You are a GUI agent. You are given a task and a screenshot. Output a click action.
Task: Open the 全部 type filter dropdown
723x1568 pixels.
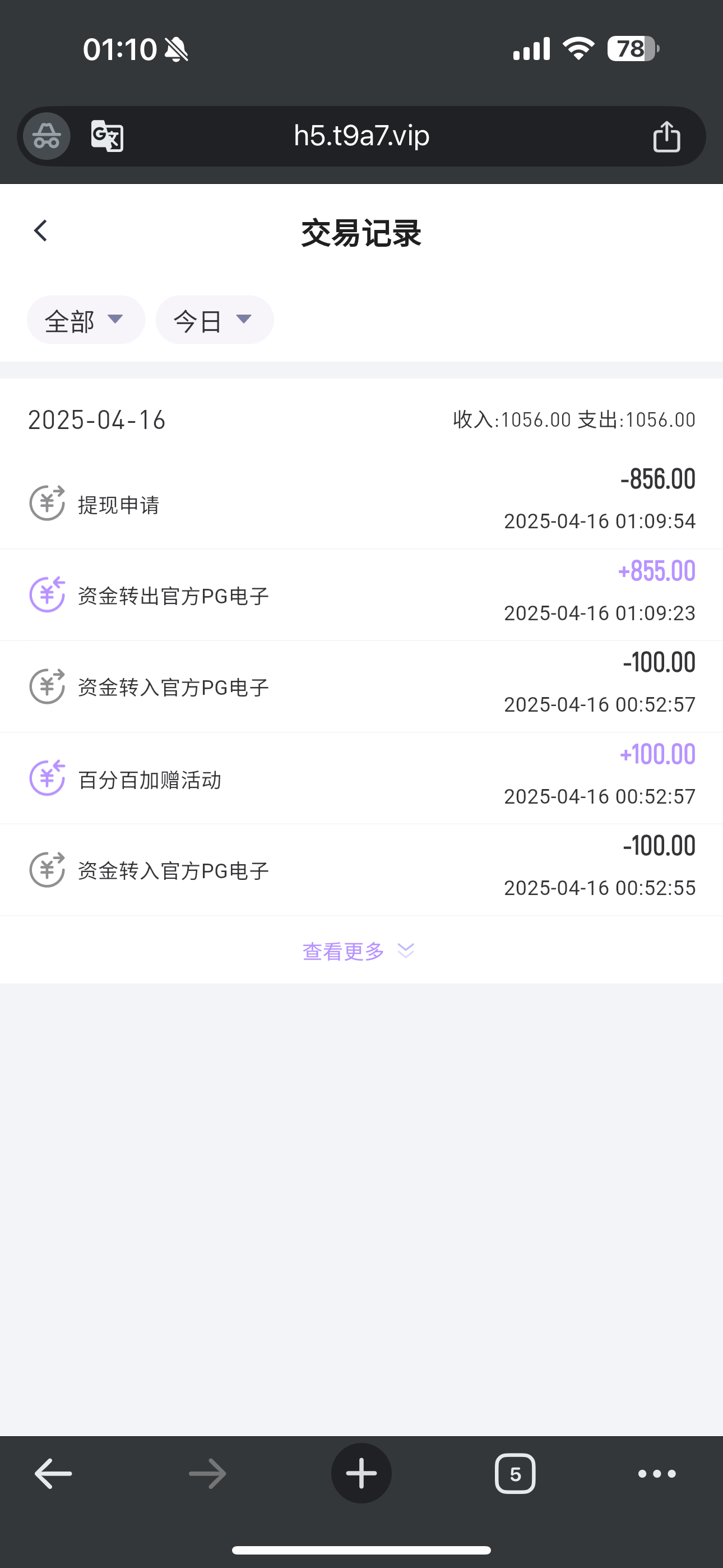click(86, 320)
